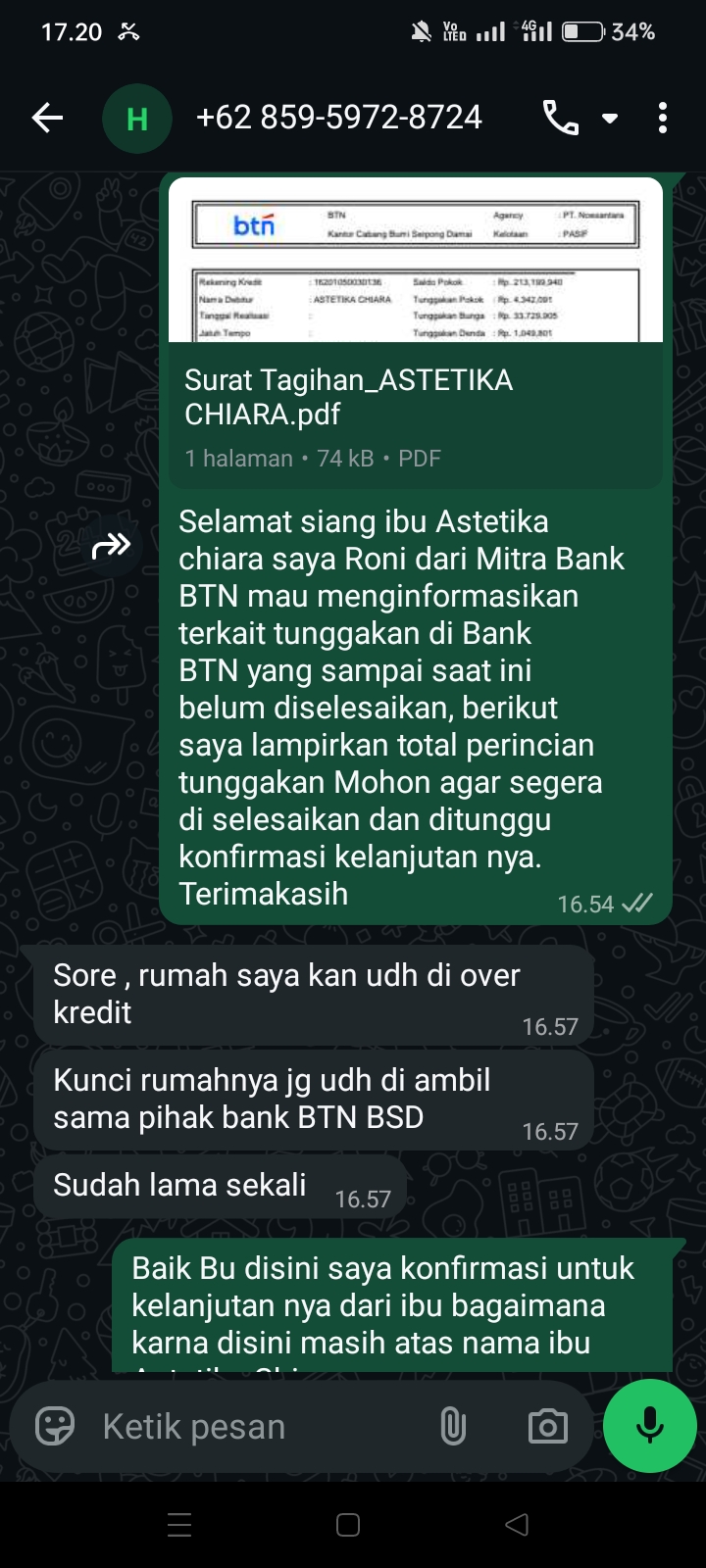Tap the system home button
706x1568 pixels.
click(348, 1525)
